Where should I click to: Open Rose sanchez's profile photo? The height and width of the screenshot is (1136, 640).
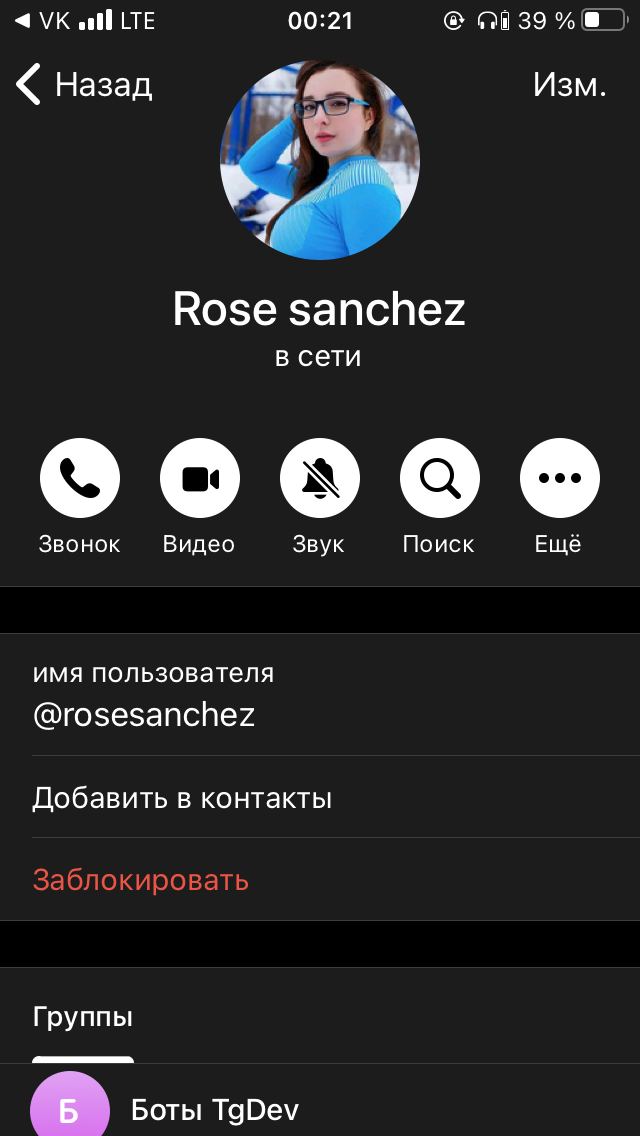click(320, 160)
